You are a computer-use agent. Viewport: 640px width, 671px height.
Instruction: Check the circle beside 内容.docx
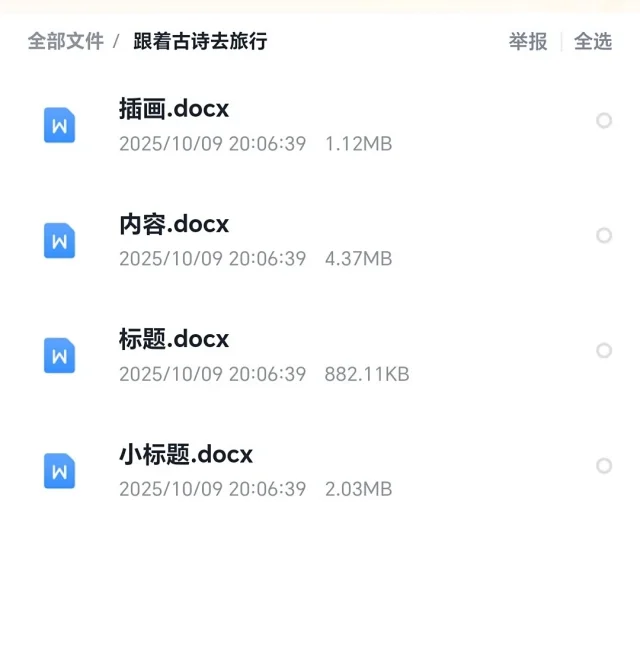pos(604,236)
